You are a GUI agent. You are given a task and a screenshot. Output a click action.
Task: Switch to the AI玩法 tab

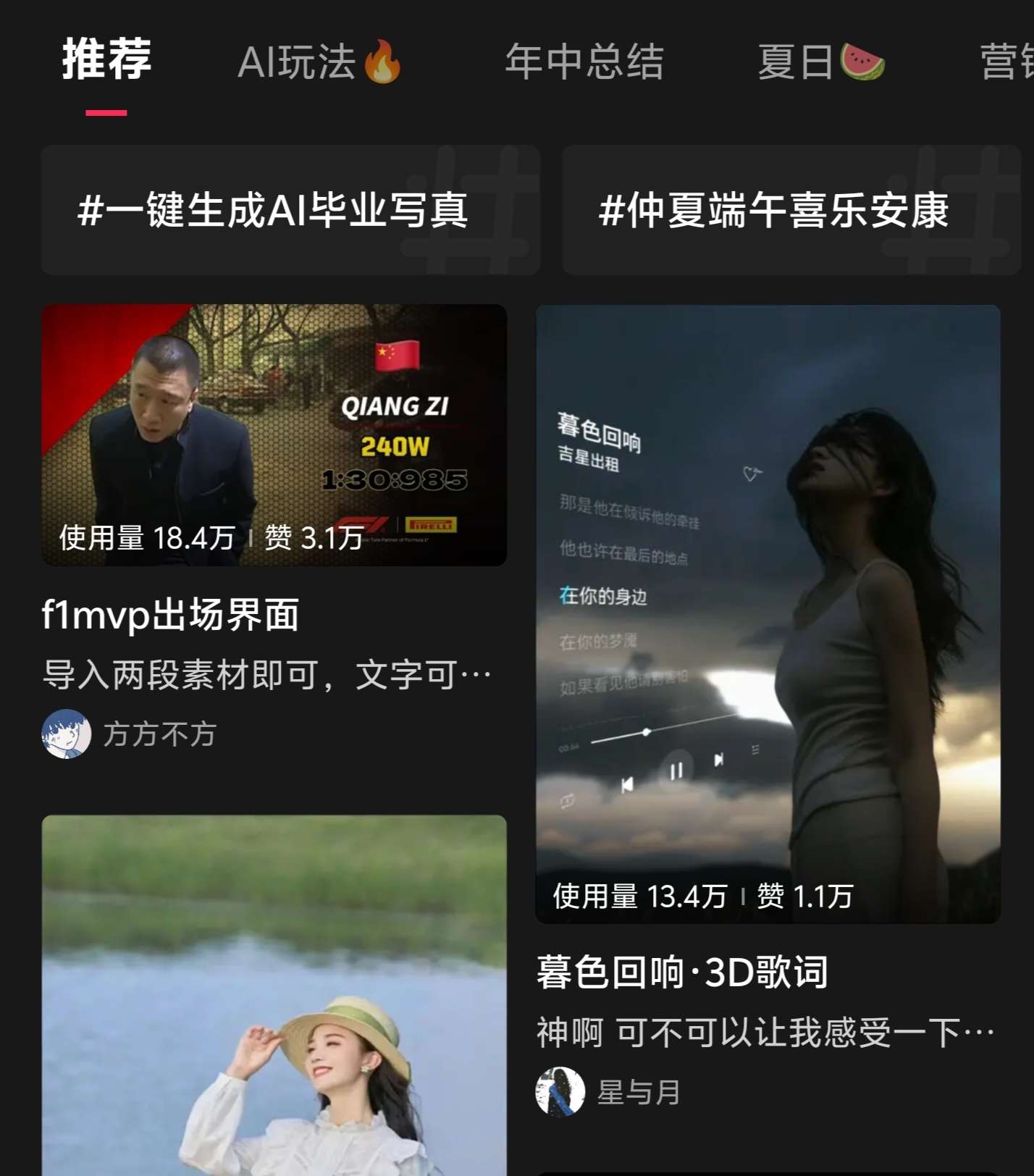[319, 62]
